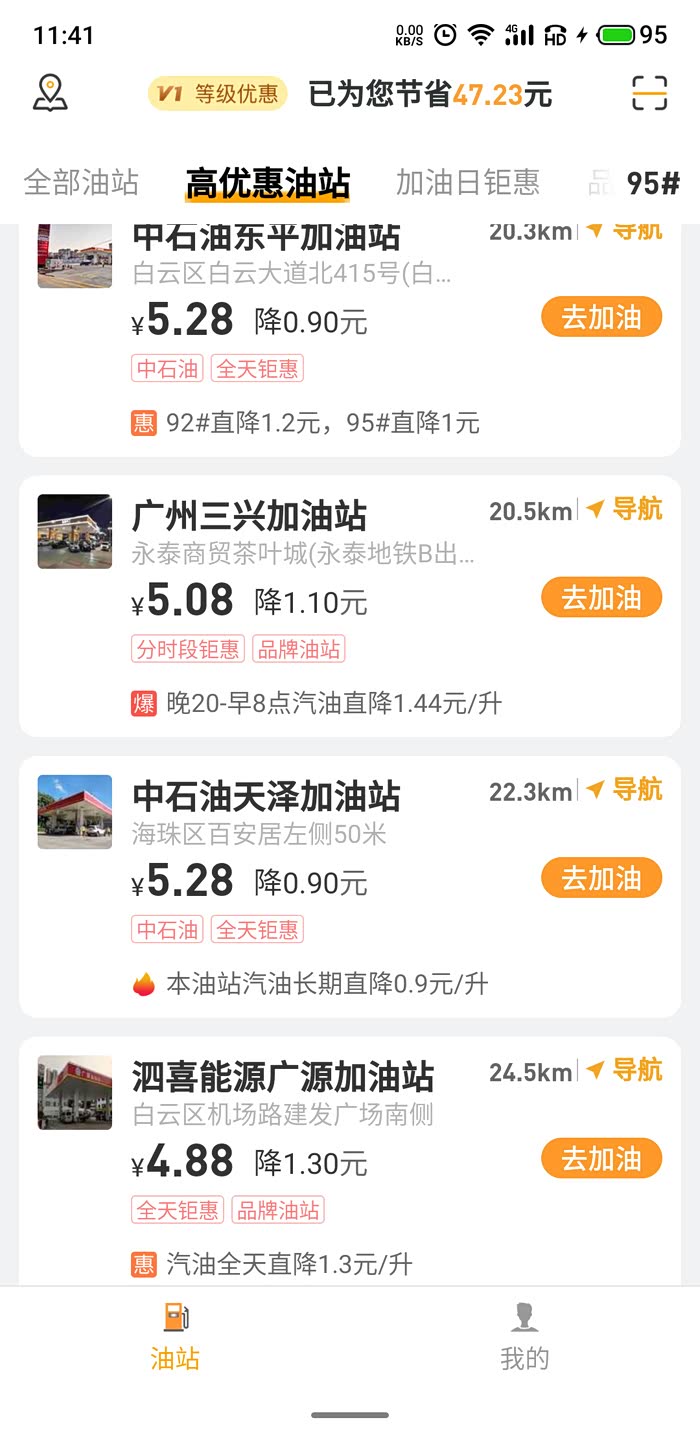Select the 高优惠油站 tab
Screen dimensions: 700x1446
(268, 183)
